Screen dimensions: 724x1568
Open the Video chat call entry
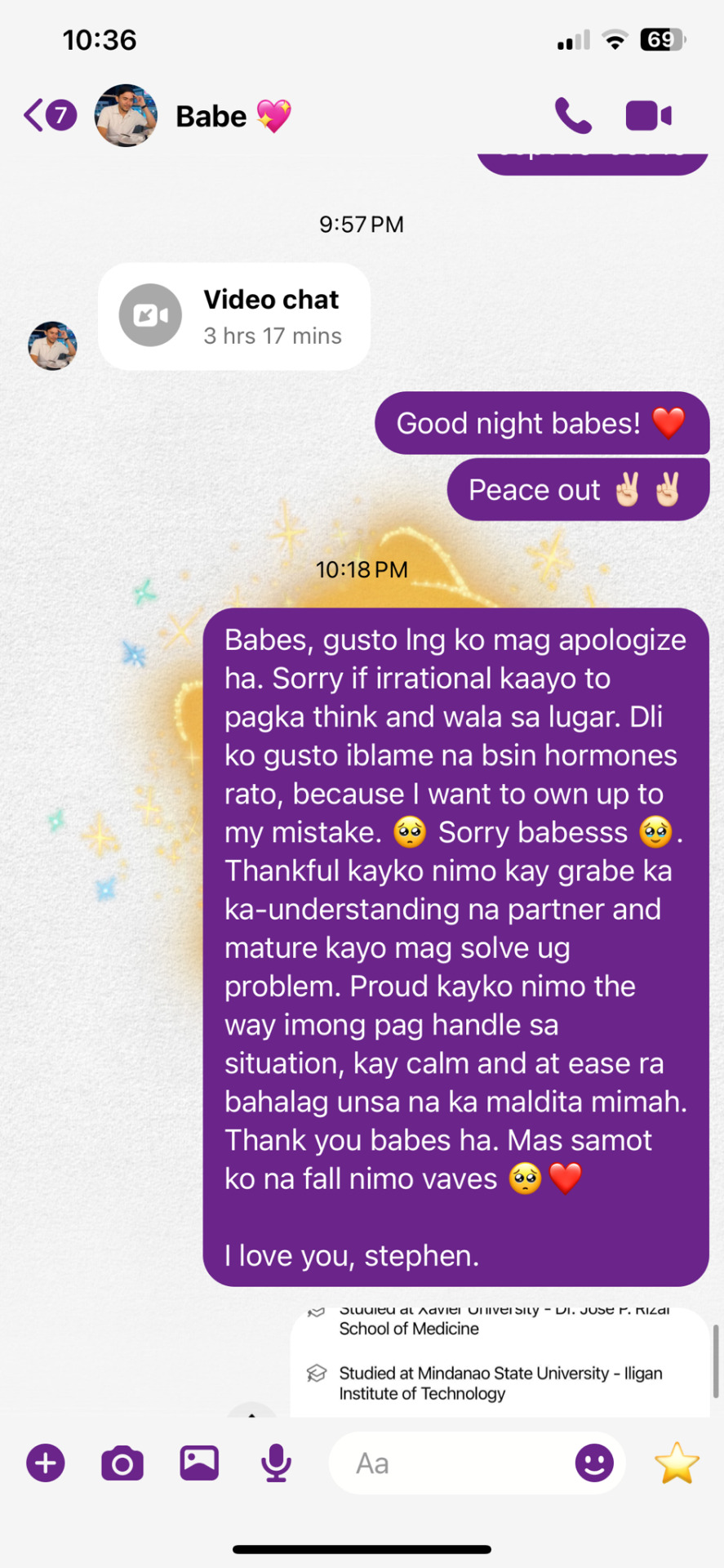pyautogui.click(x=234, y=317)
